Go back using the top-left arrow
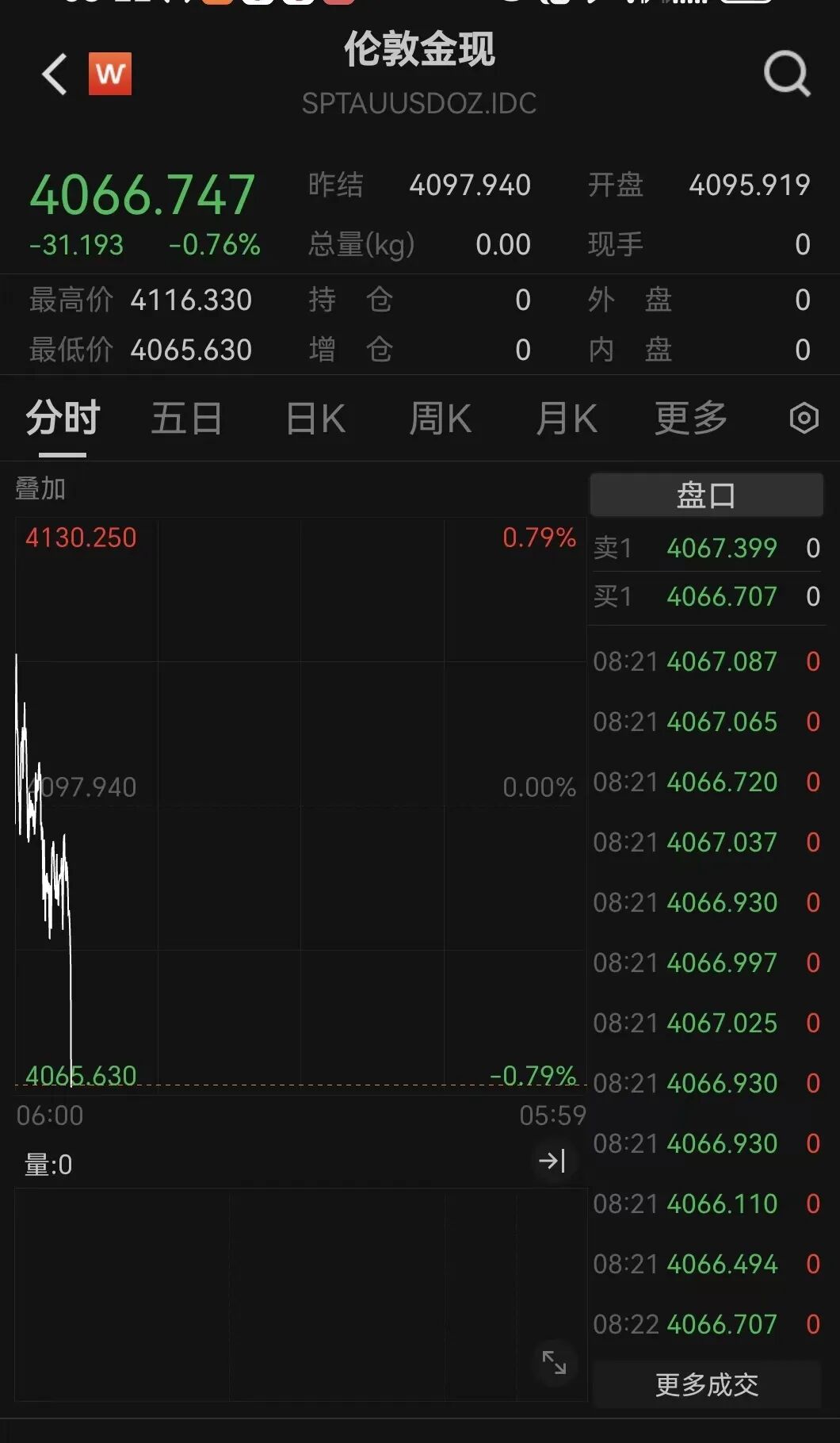The height and width of the screenshot is (1443, 840). coord(55,75)
